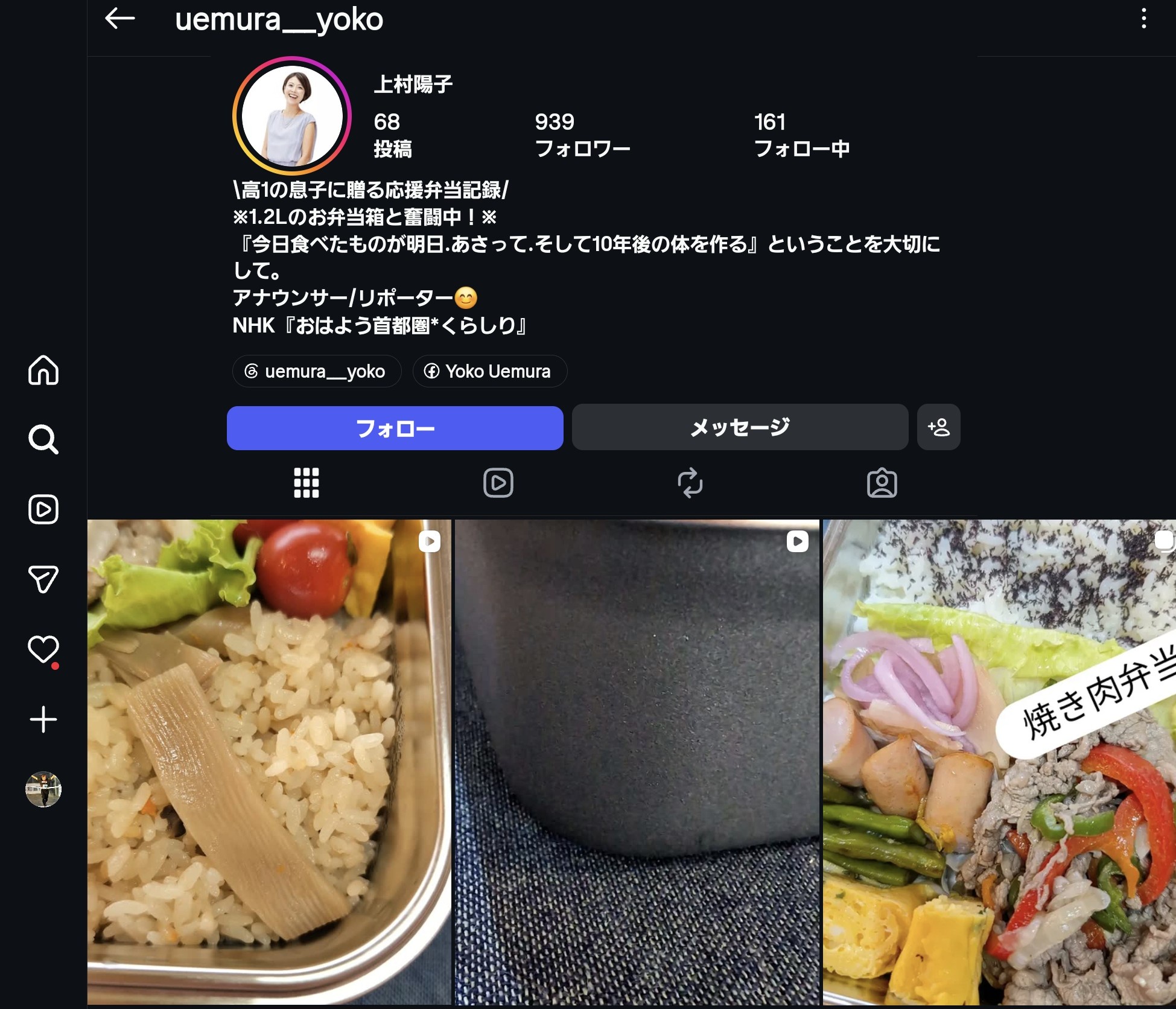Create a new post with plus icon
The height and width of the screenshot is (1009, 1176).
(43, 719)
